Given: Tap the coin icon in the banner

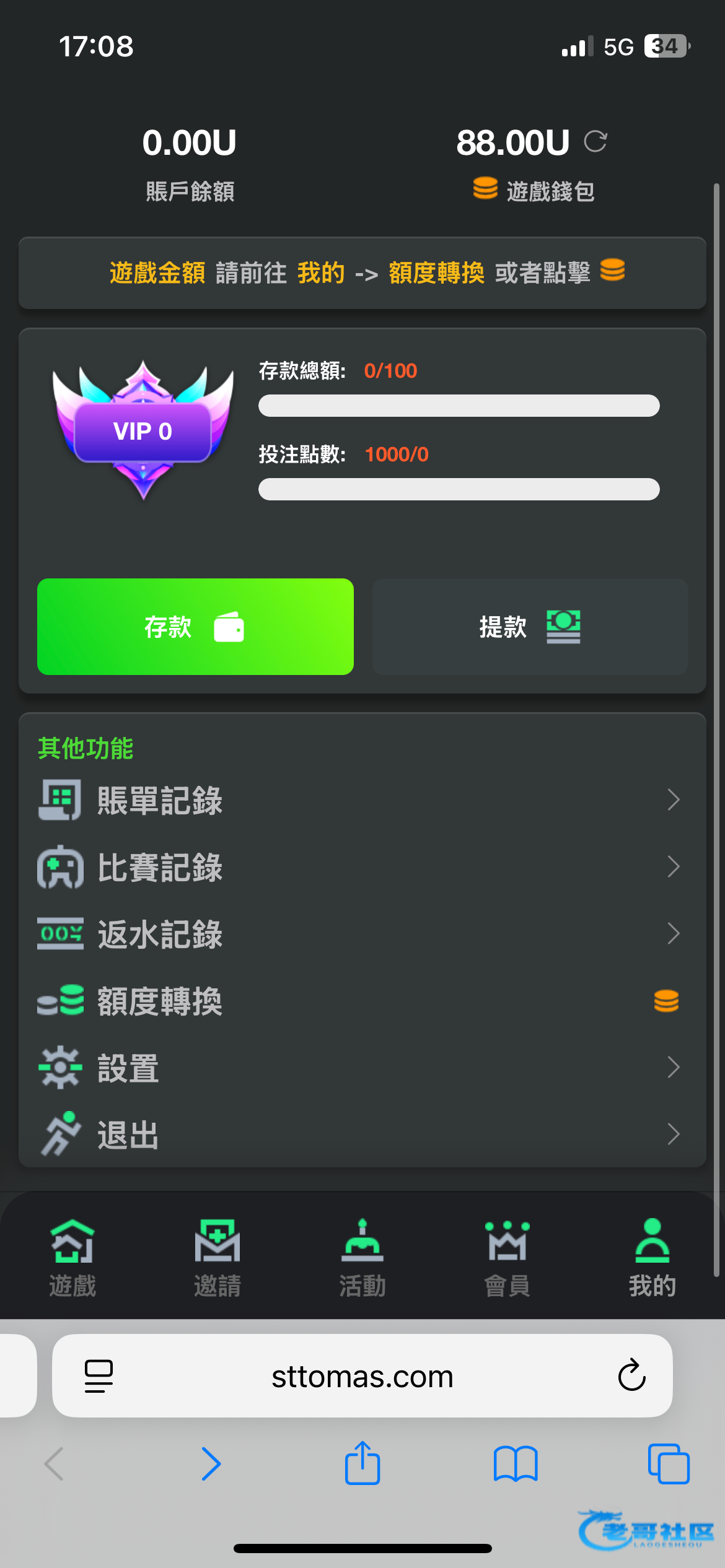Looking at the screenshot, I should point(612,270).
